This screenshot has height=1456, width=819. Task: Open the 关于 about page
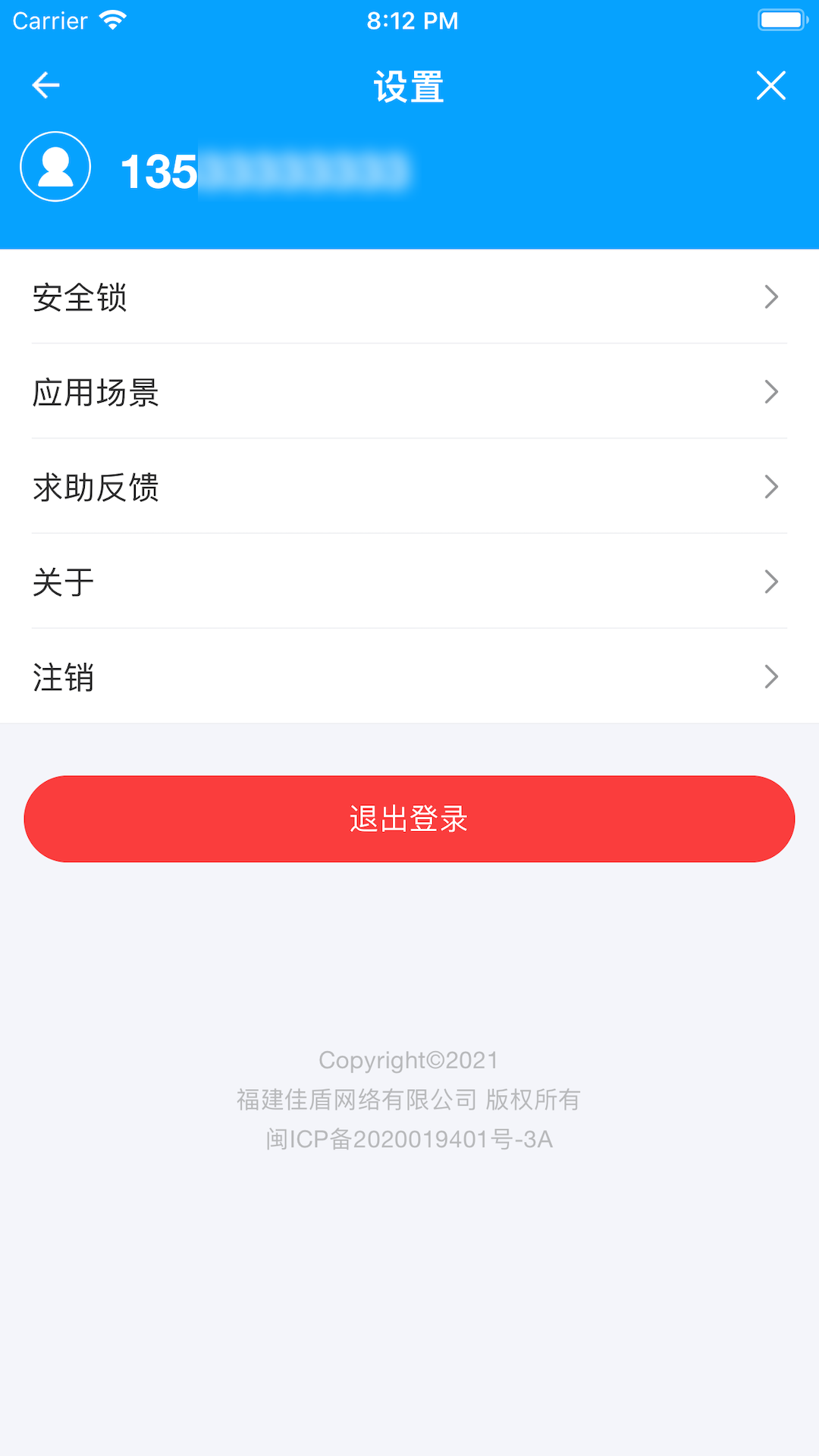(x=409, y=581)
